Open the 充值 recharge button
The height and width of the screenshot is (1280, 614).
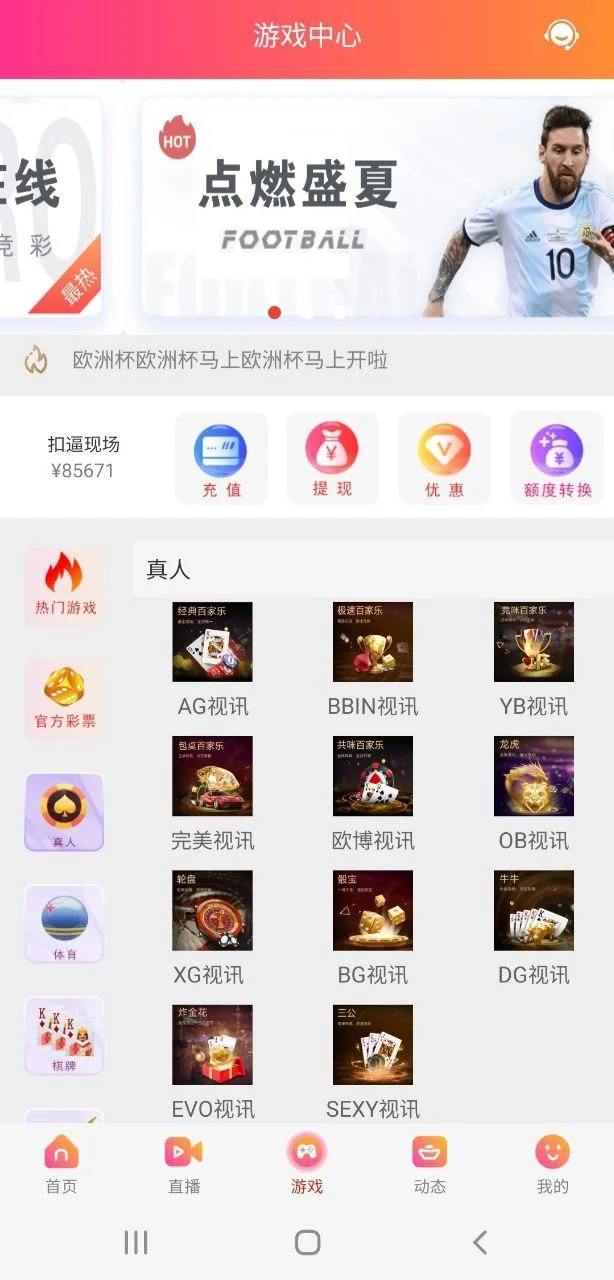coord(221,459)
